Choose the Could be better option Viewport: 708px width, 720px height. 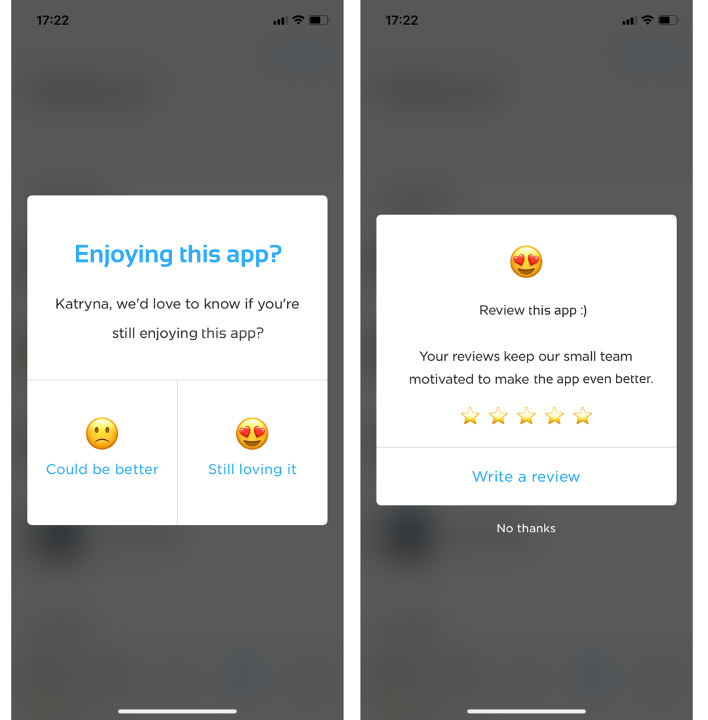[x=102, y=452]
